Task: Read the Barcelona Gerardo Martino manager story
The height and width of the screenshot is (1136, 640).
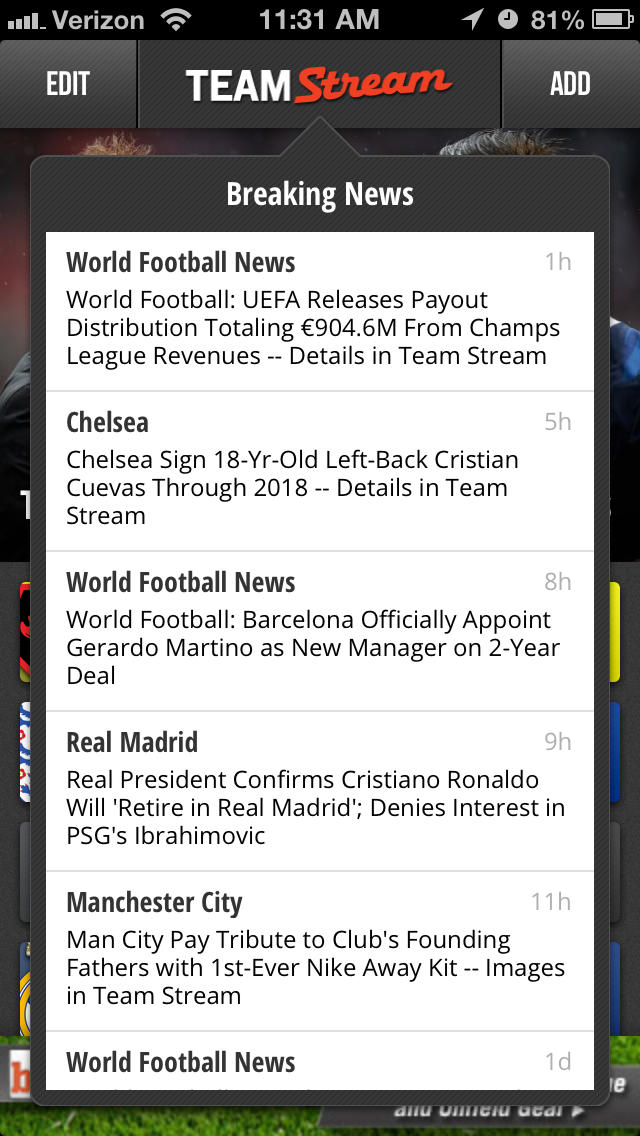Action: coord(319,632)
